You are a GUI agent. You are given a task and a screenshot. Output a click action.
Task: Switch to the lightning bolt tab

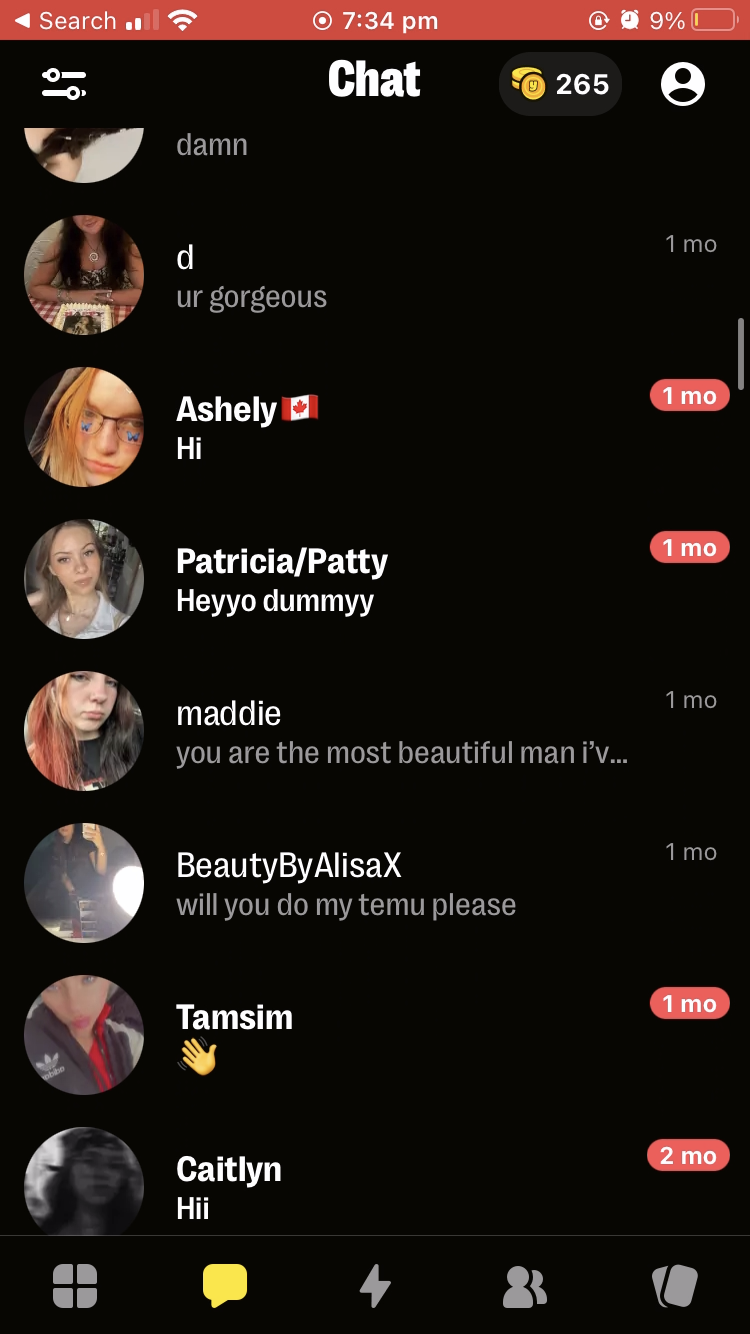375,1286
